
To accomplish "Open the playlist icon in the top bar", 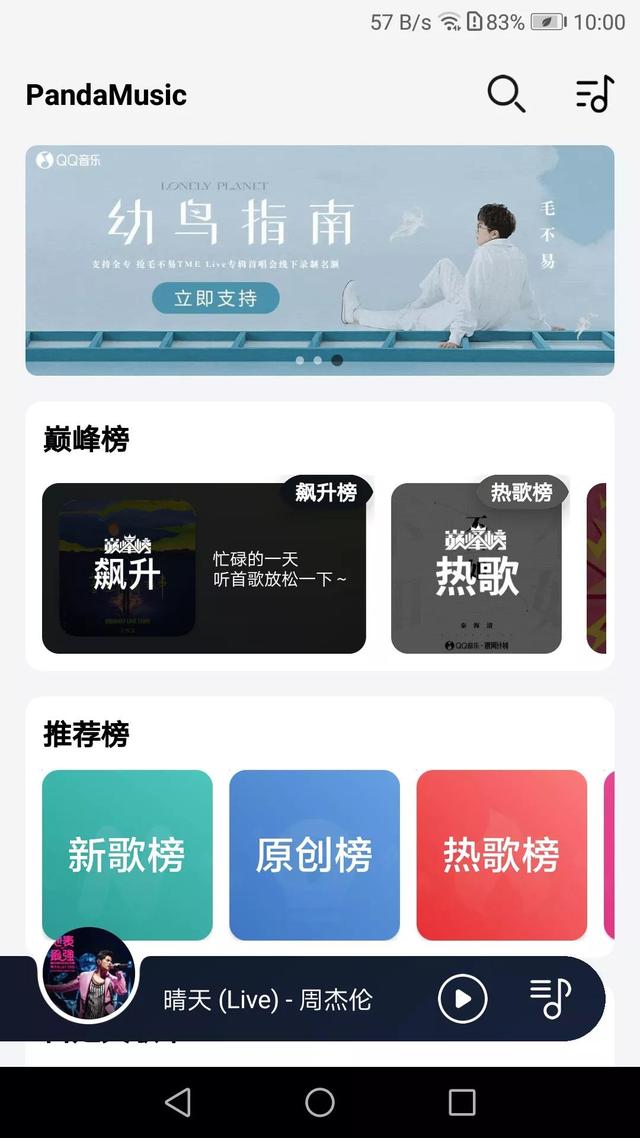I will point(594,94).
